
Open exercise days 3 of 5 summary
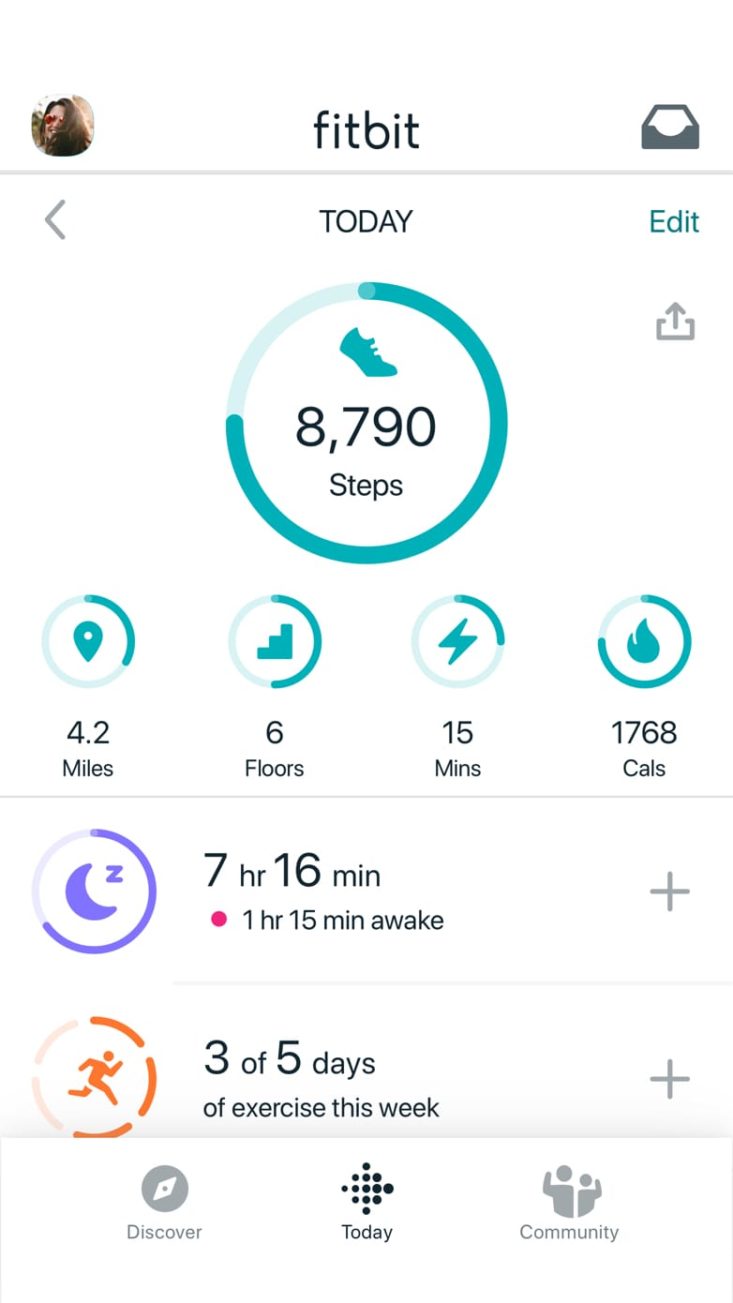(289, 1062)
